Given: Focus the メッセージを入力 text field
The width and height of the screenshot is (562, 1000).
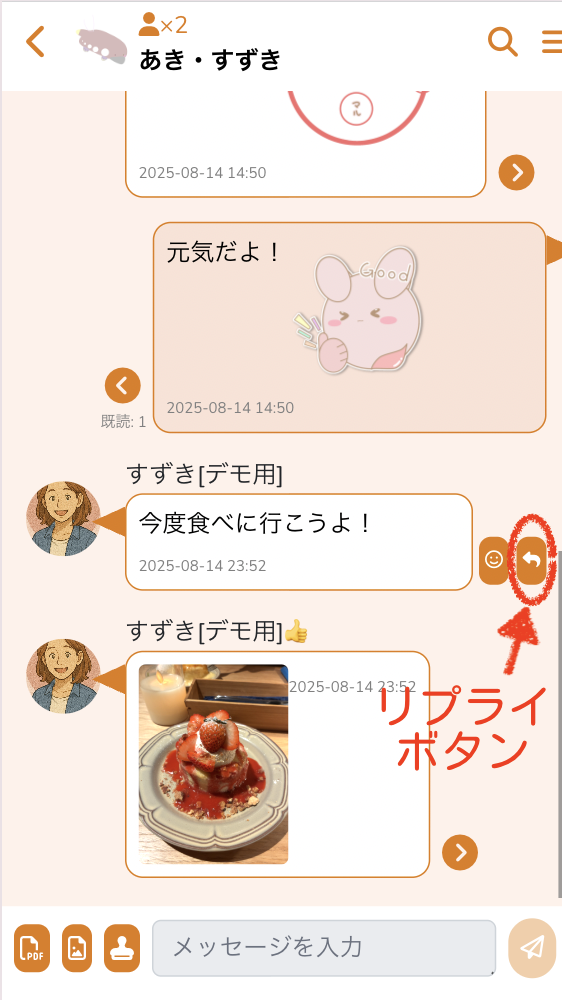Looking at the screenshot, I should point(324,948).
